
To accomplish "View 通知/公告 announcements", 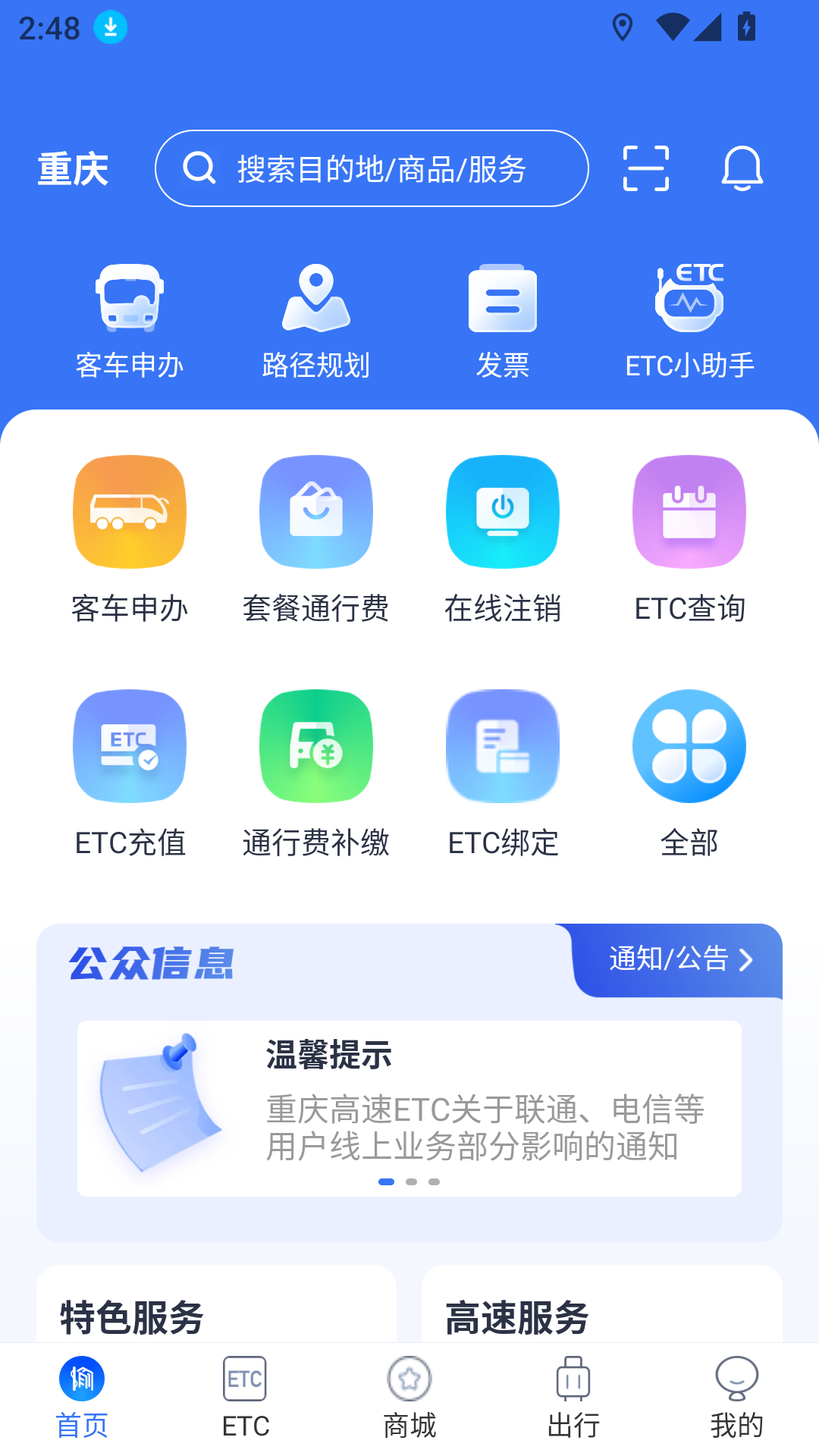I will click(679, 959).
